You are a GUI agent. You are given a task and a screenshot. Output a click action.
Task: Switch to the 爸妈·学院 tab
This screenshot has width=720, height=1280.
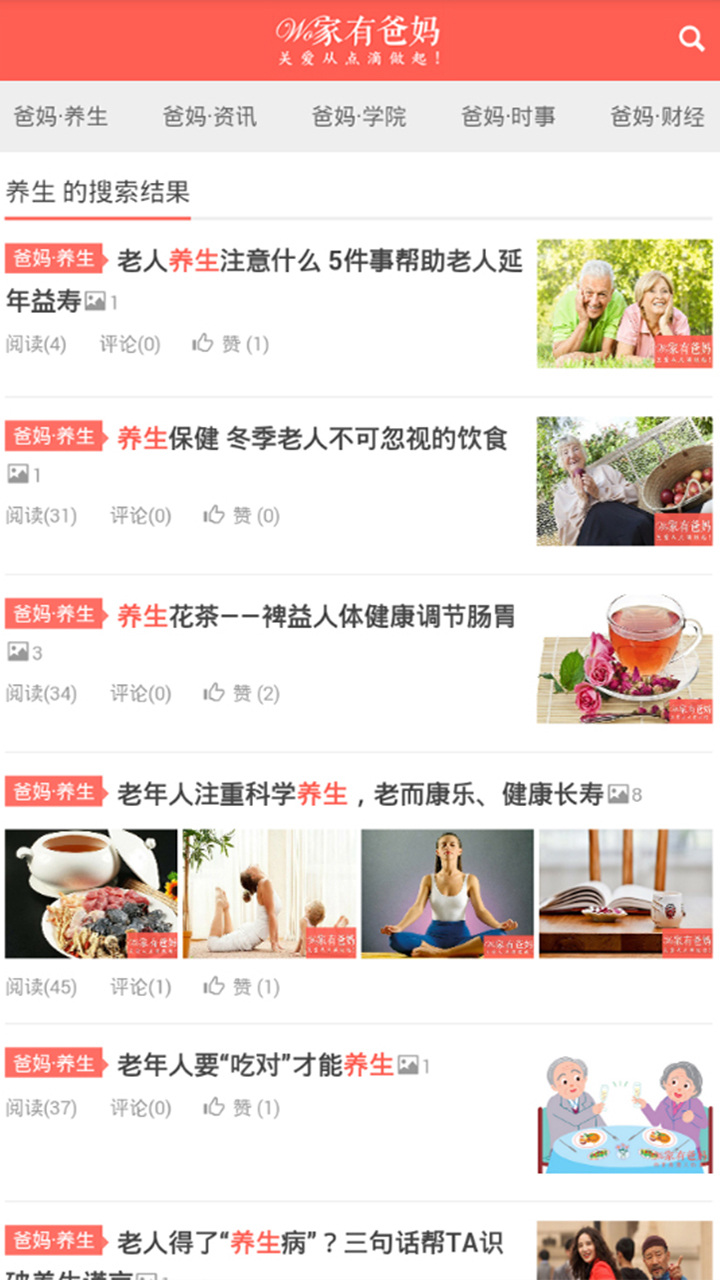click(x=358, y=116)
